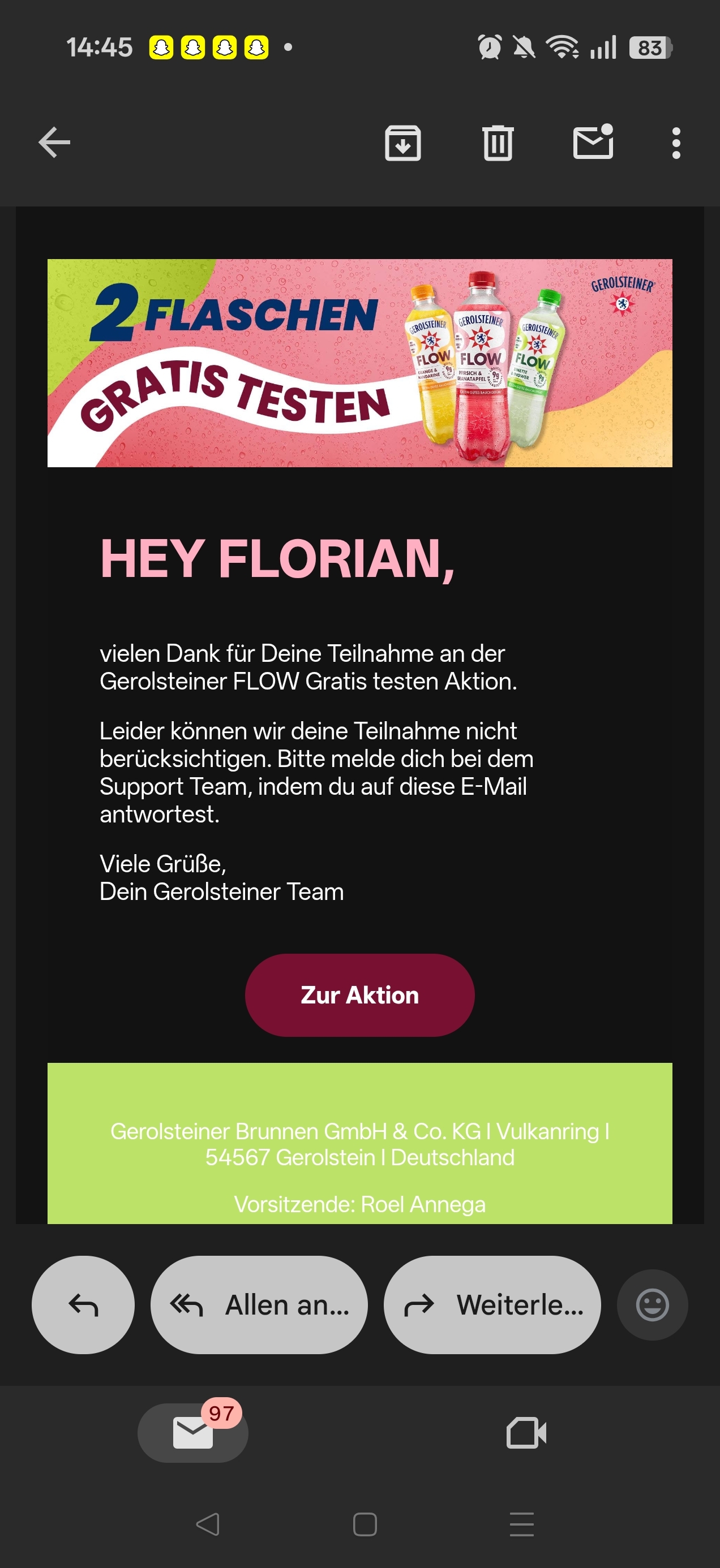Viewport: 720px width, 1568px height.
Task: Tap the system back button
Action: tap(208, 1523)
